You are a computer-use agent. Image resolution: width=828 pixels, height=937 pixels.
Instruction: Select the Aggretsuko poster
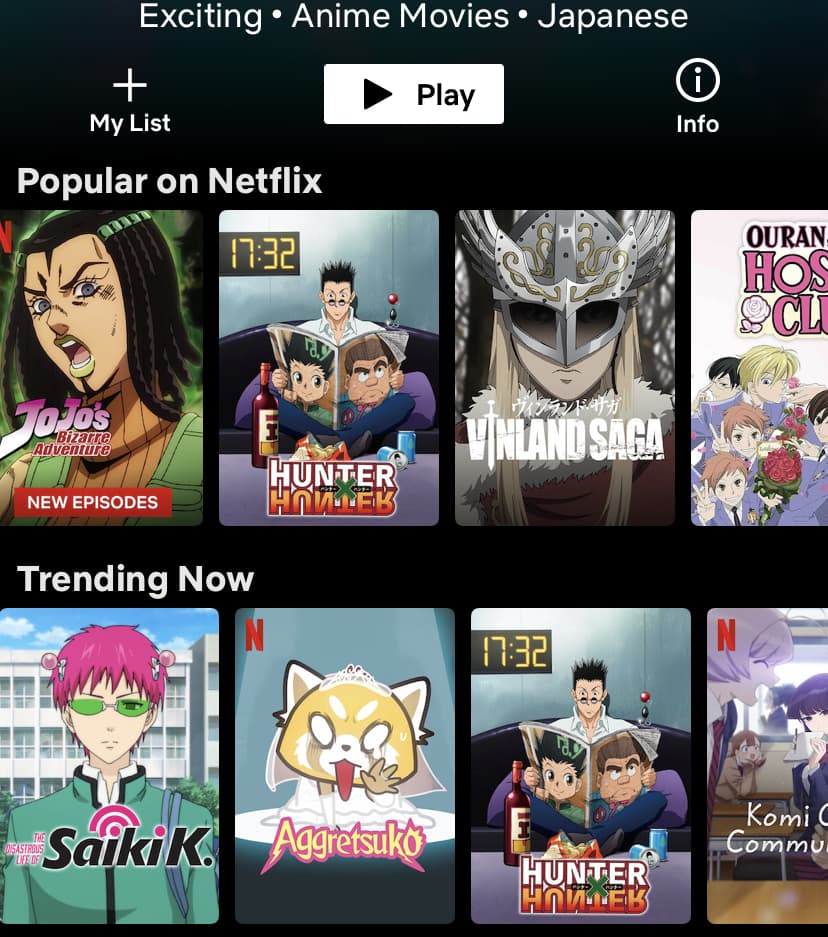click(x=345, y=766)
